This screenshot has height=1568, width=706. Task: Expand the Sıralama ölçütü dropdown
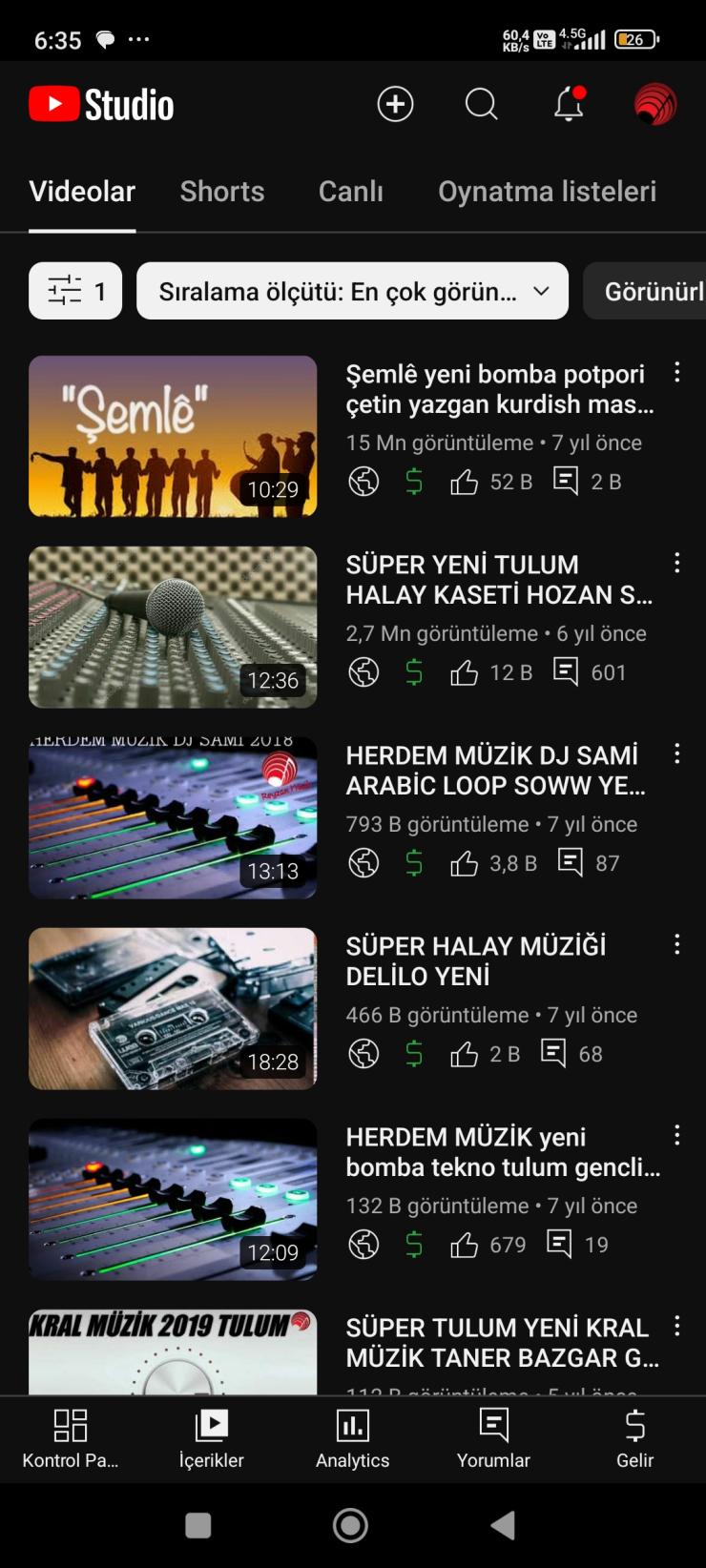pyautogui.click(x=352, y=291)
